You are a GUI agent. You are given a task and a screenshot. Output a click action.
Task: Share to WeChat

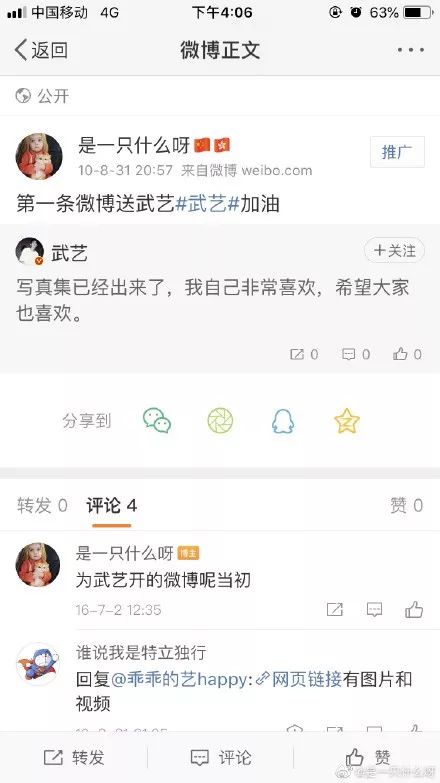point(157,420)
